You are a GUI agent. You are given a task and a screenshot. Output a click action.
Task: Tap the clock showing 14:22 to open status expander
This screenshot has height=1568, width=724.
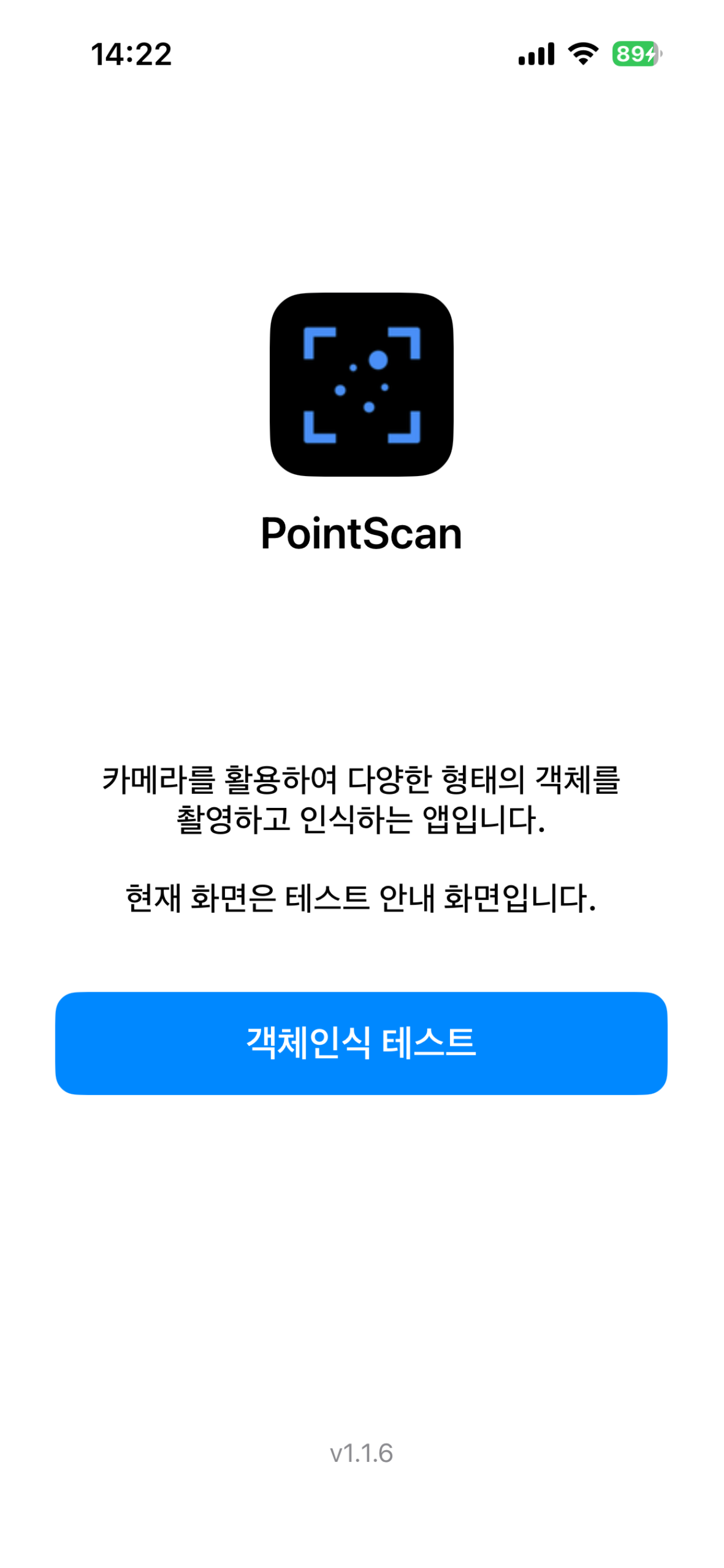coord(130,55)
